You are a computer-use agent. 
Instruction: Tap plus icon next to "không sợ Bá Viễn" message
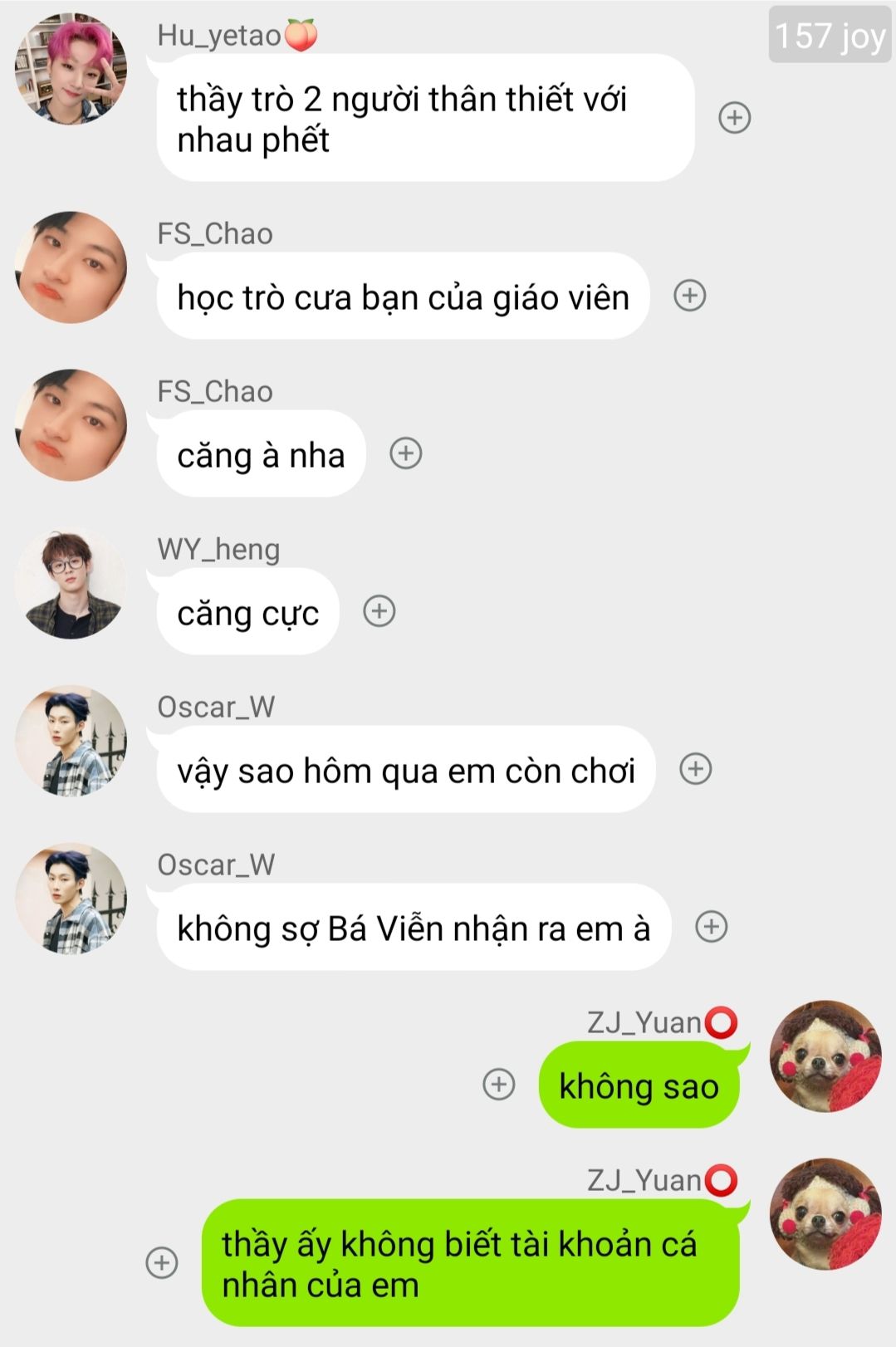pos(711,927)
